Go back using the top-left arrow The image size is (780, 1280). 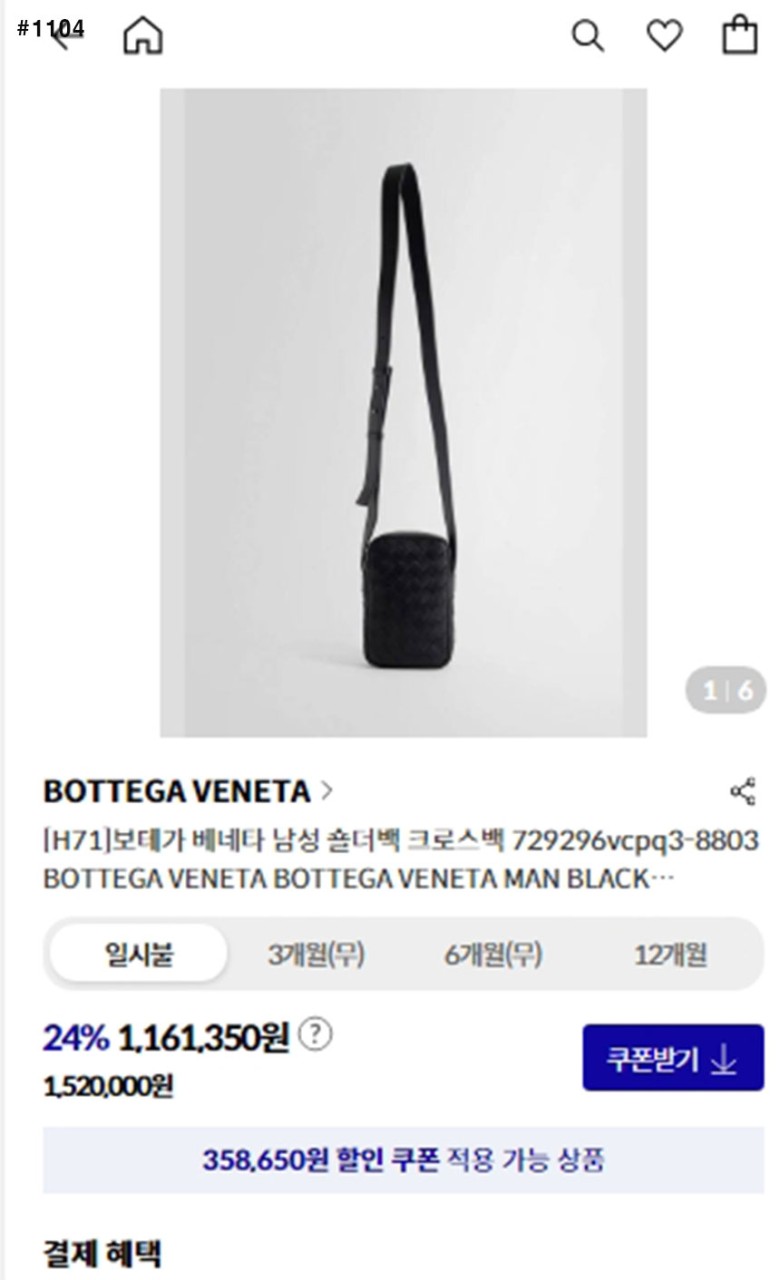pos(62,36)
